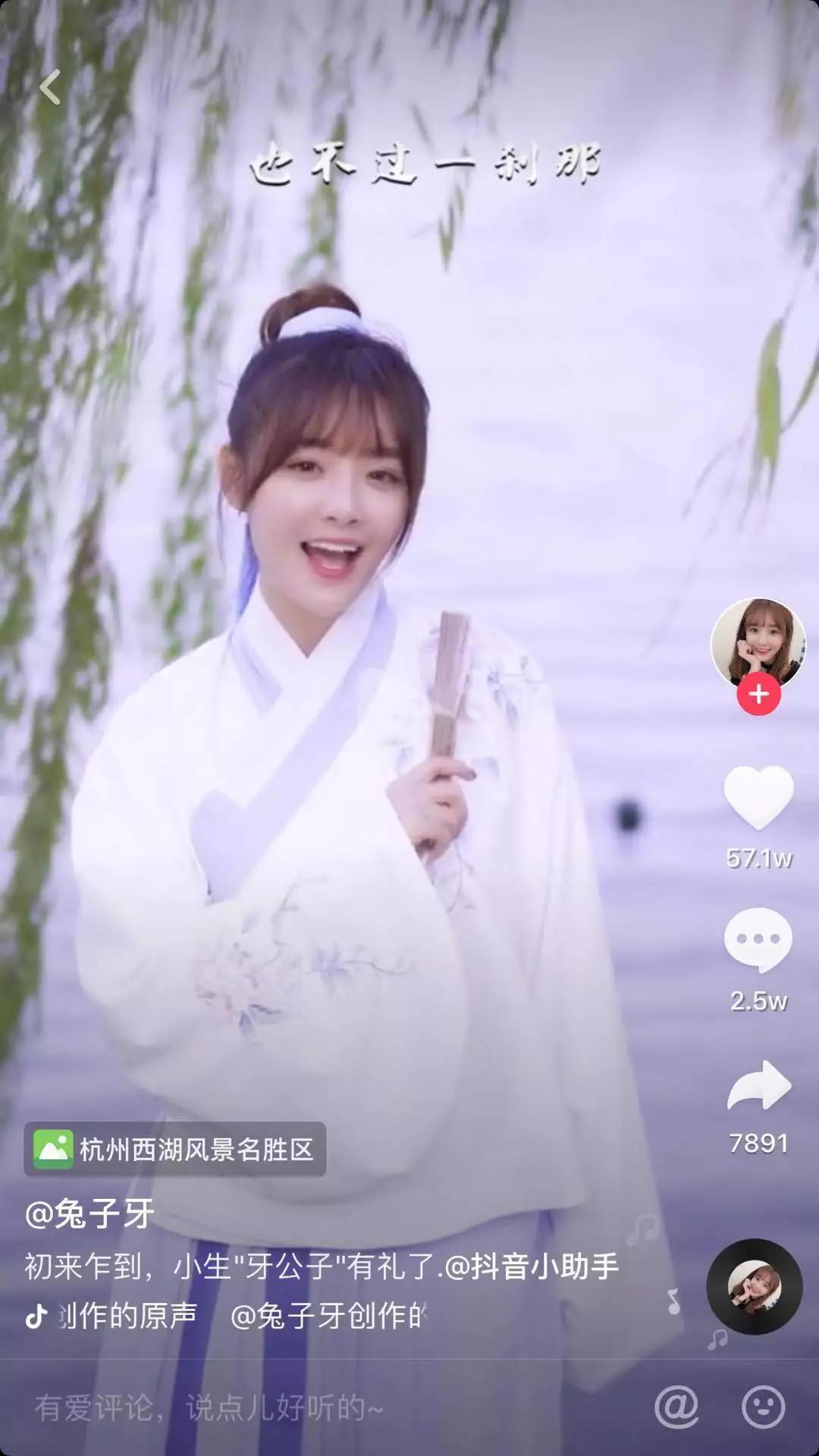
Task: Like the video with the heart icon
Action: pos(758,798)
